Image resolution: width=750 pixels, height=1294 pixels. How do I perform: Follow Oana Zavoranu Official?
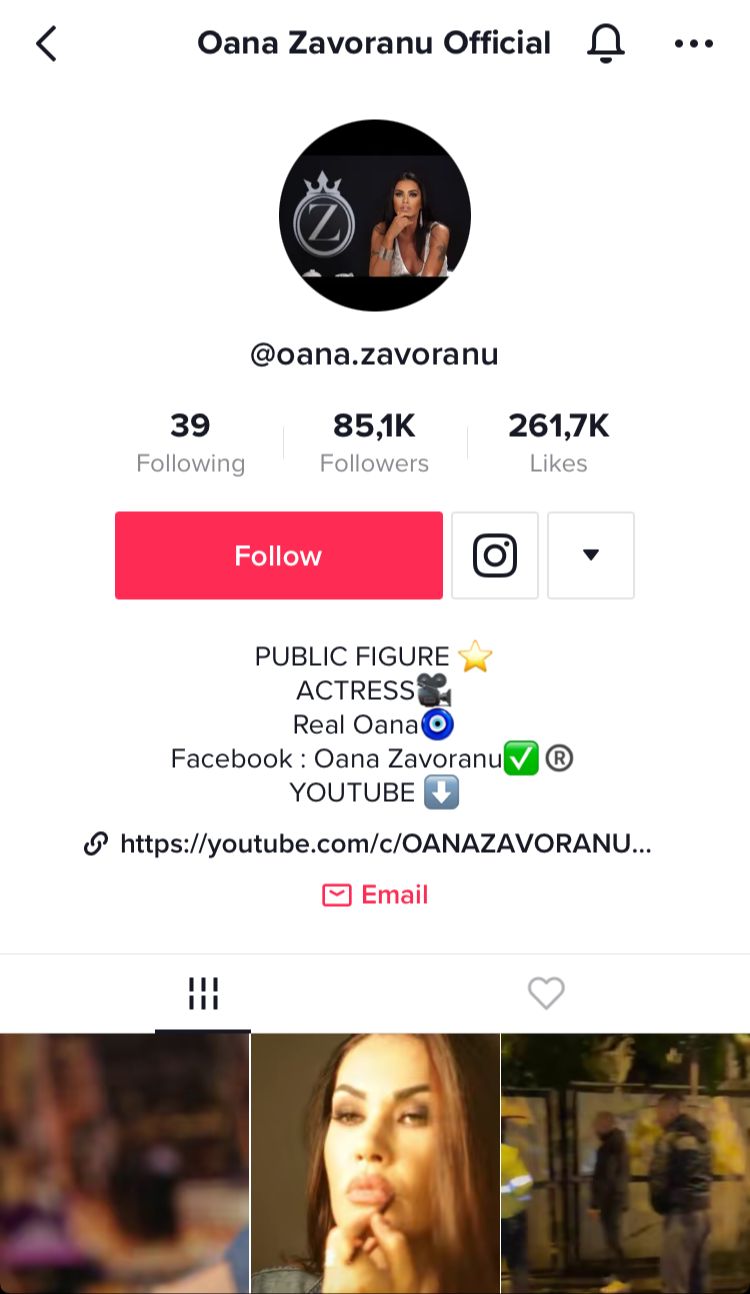pyautogui.click(x=278, y=556)
